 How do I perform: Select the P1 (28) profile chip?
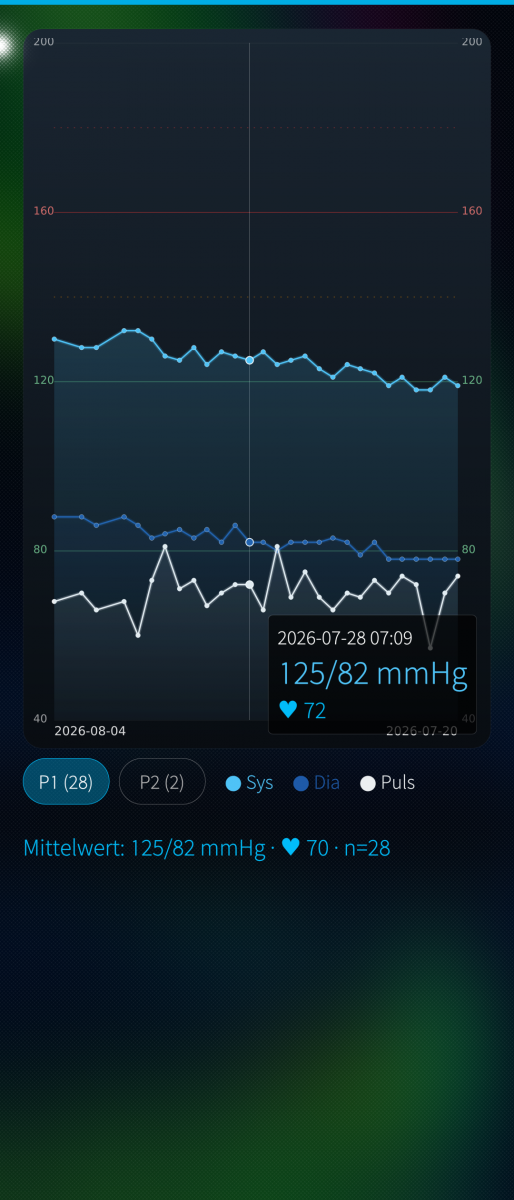click(66, 782)
